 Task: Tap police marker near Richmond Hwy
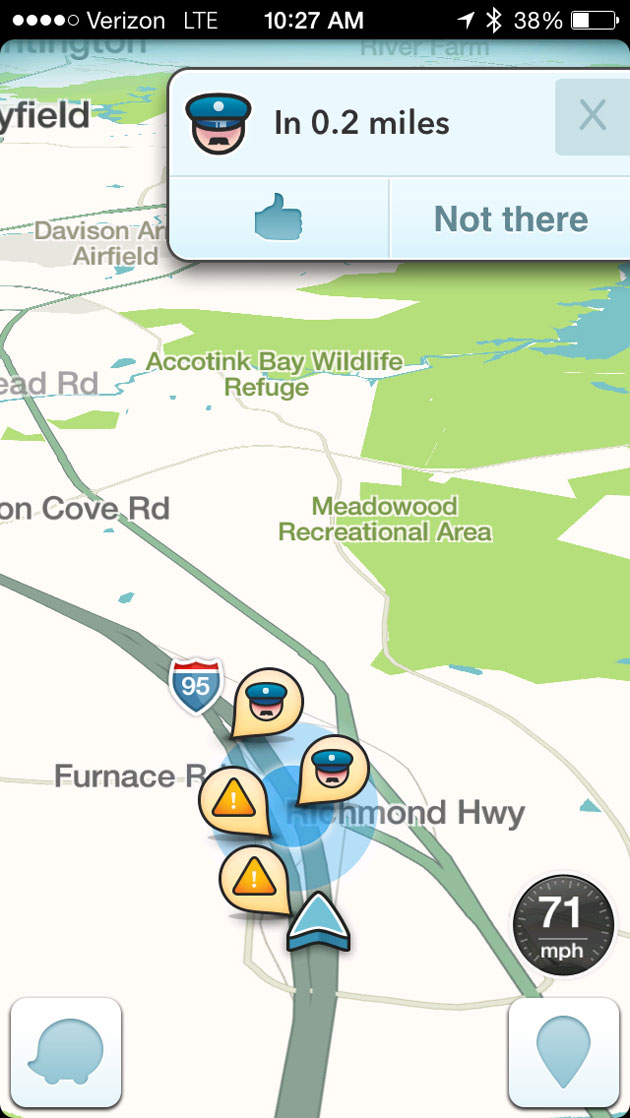334,769
